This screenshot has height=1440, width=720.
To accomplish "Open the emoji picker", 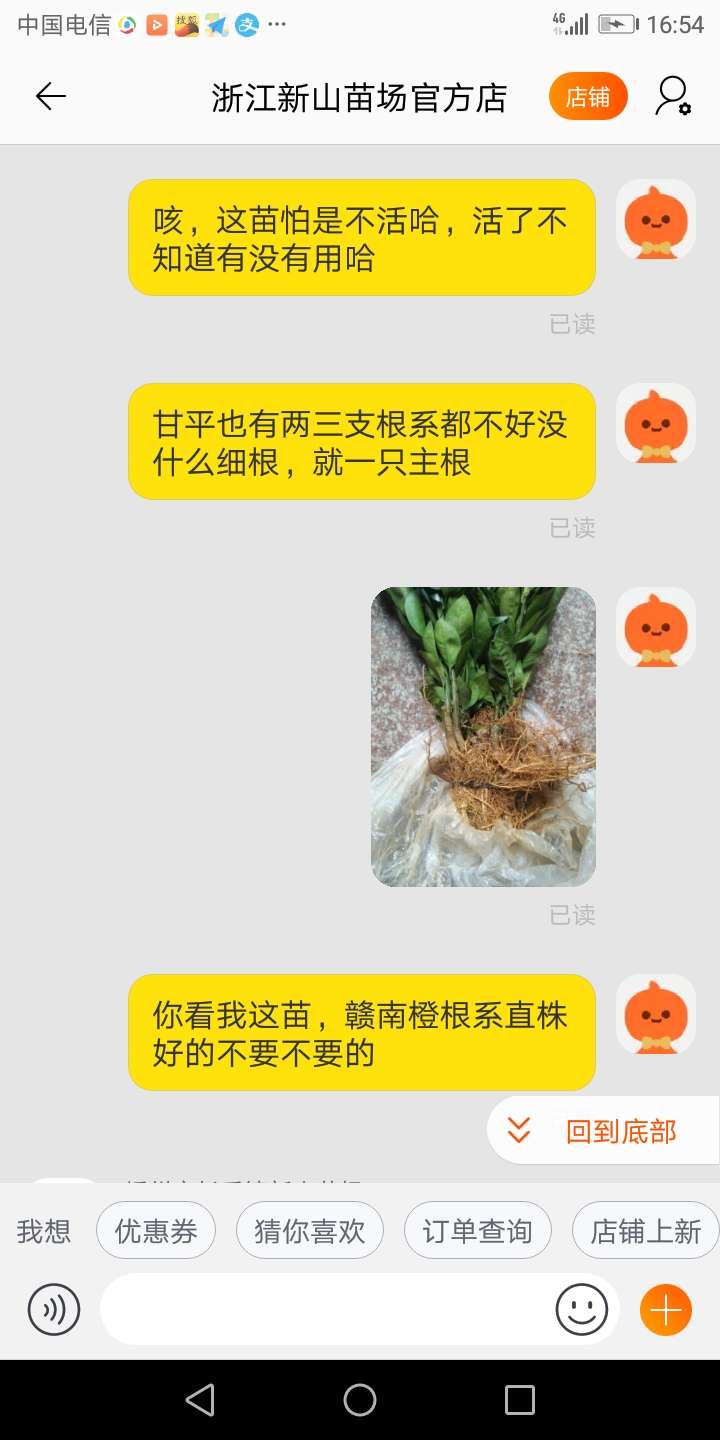I will (x=582, y=1309).
